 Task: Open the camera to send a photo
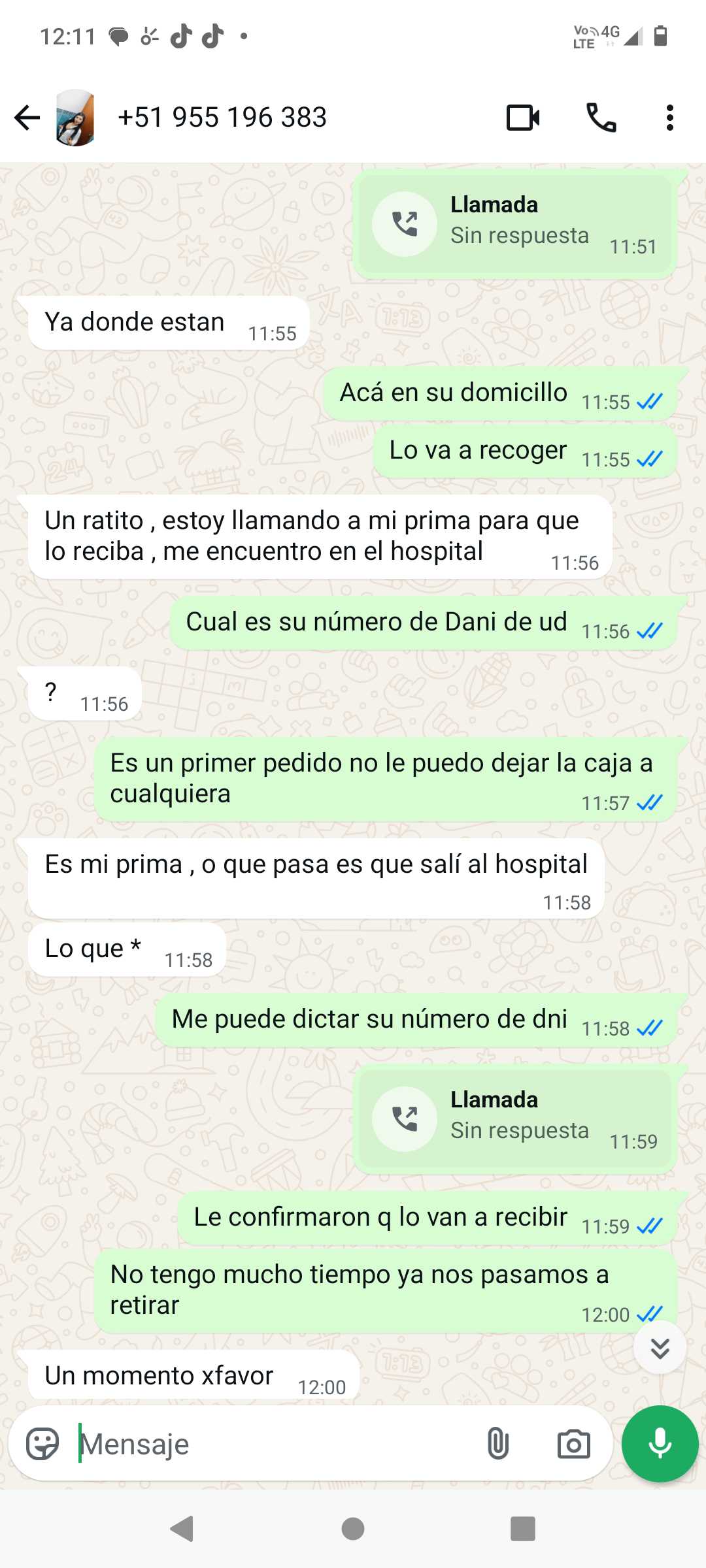pos(573,1444)
